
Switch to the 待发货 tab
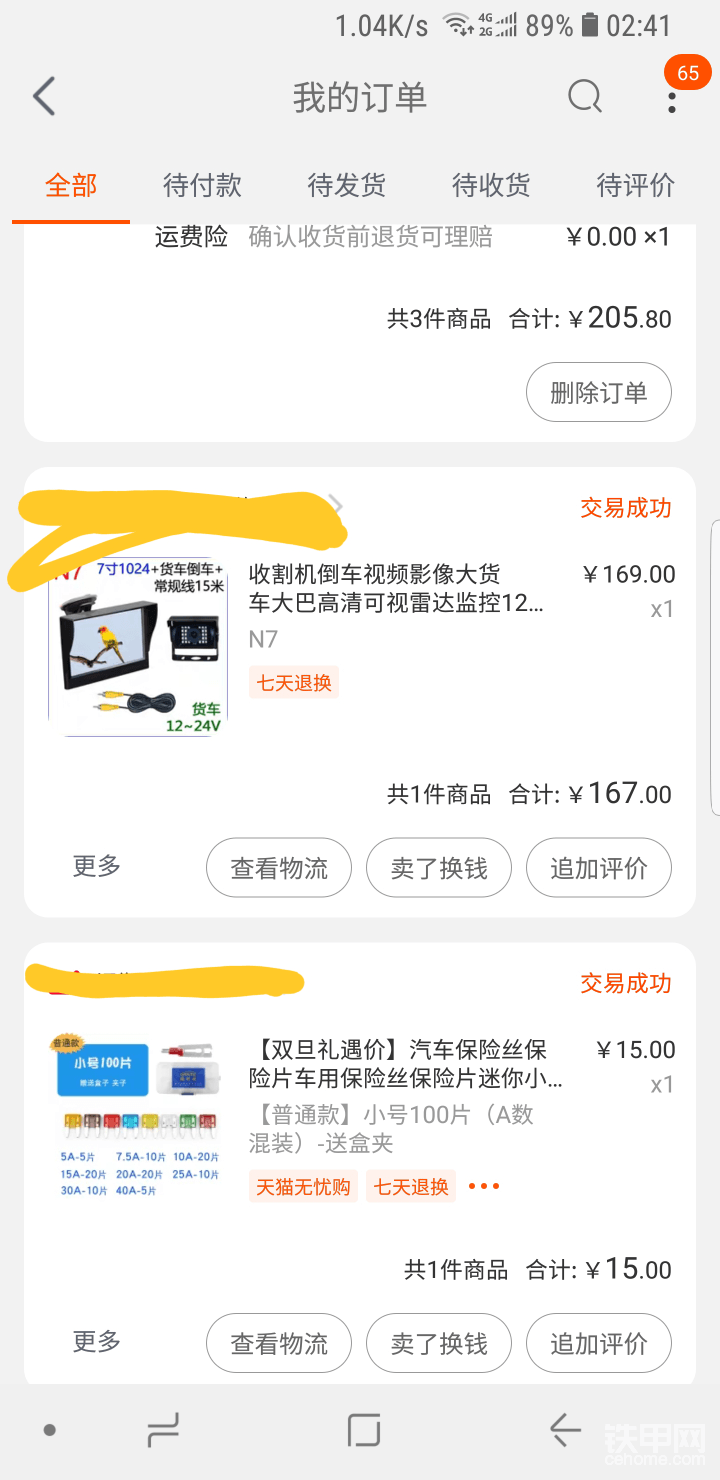(346, 185)
